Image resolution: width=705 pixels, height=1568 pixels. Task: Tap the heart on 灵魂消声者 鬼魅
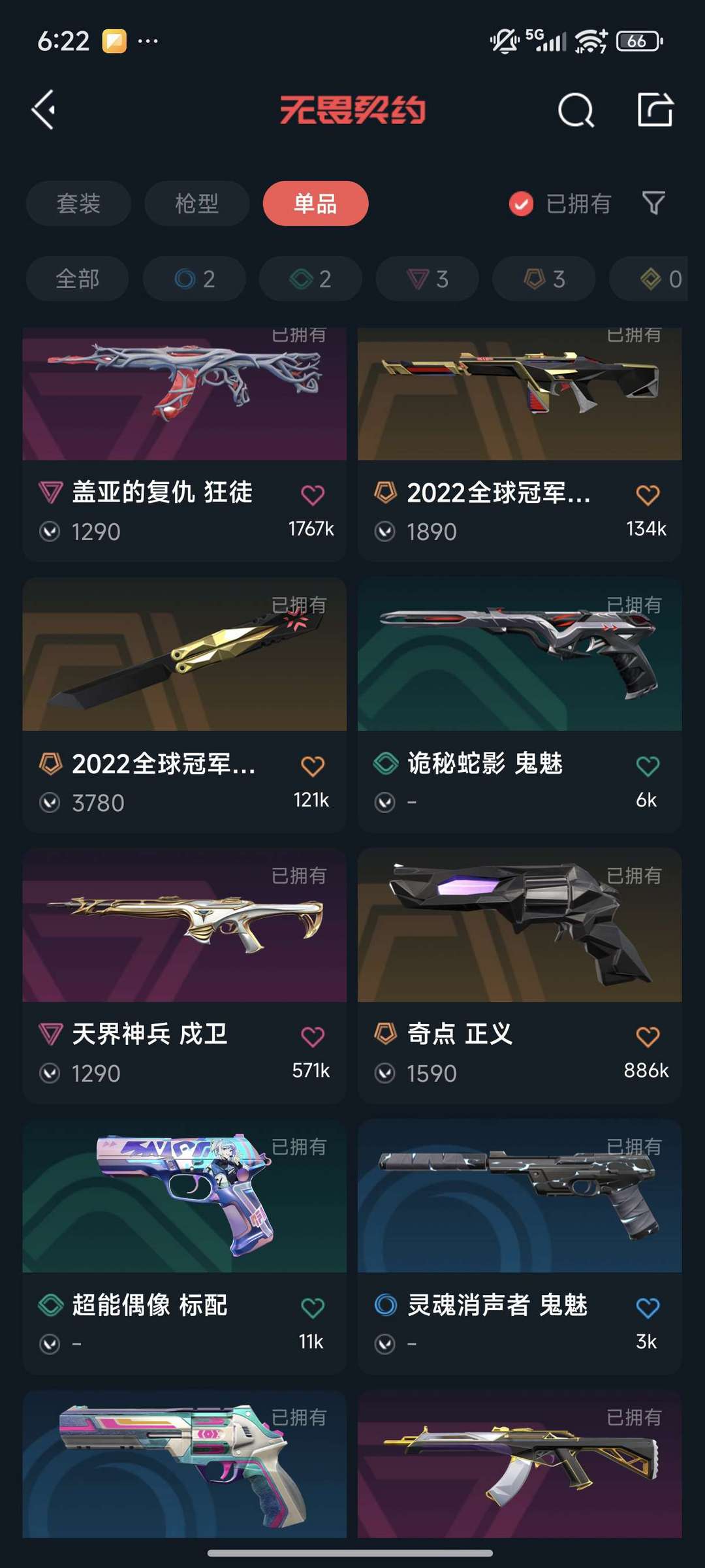648,1307
